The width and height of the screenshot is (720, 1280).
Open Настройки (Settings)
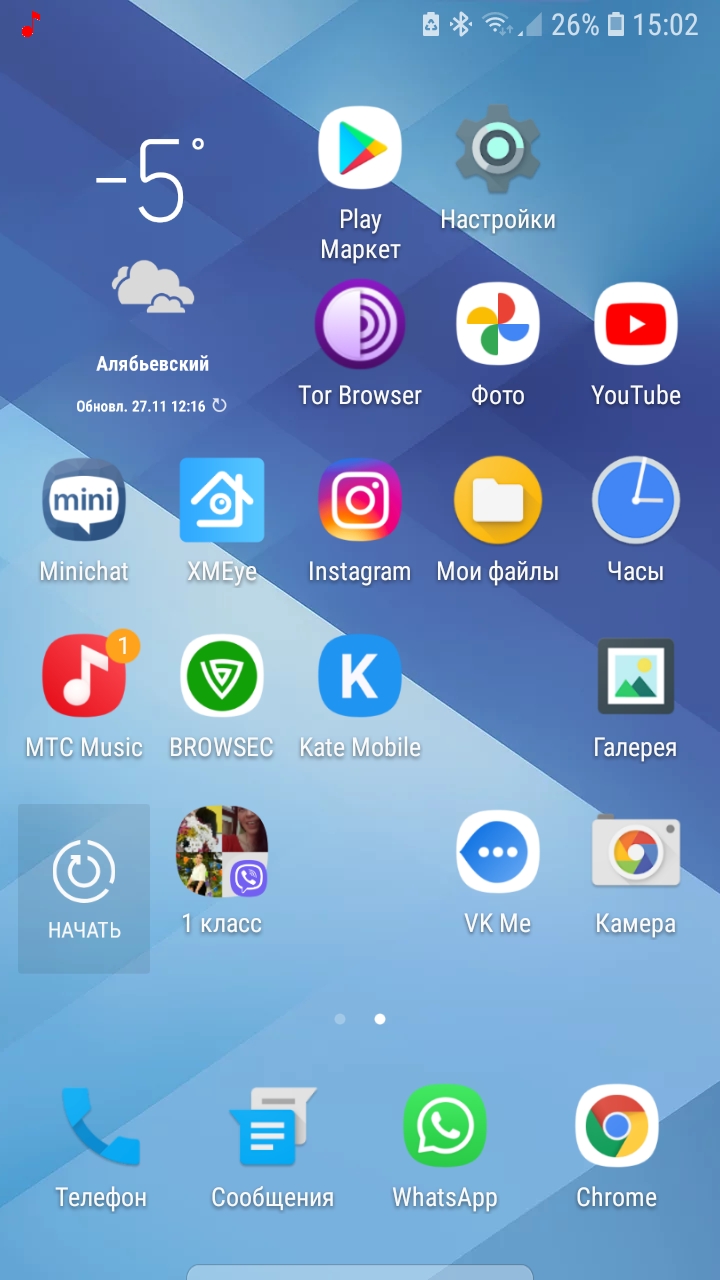(x=498, y=148)
